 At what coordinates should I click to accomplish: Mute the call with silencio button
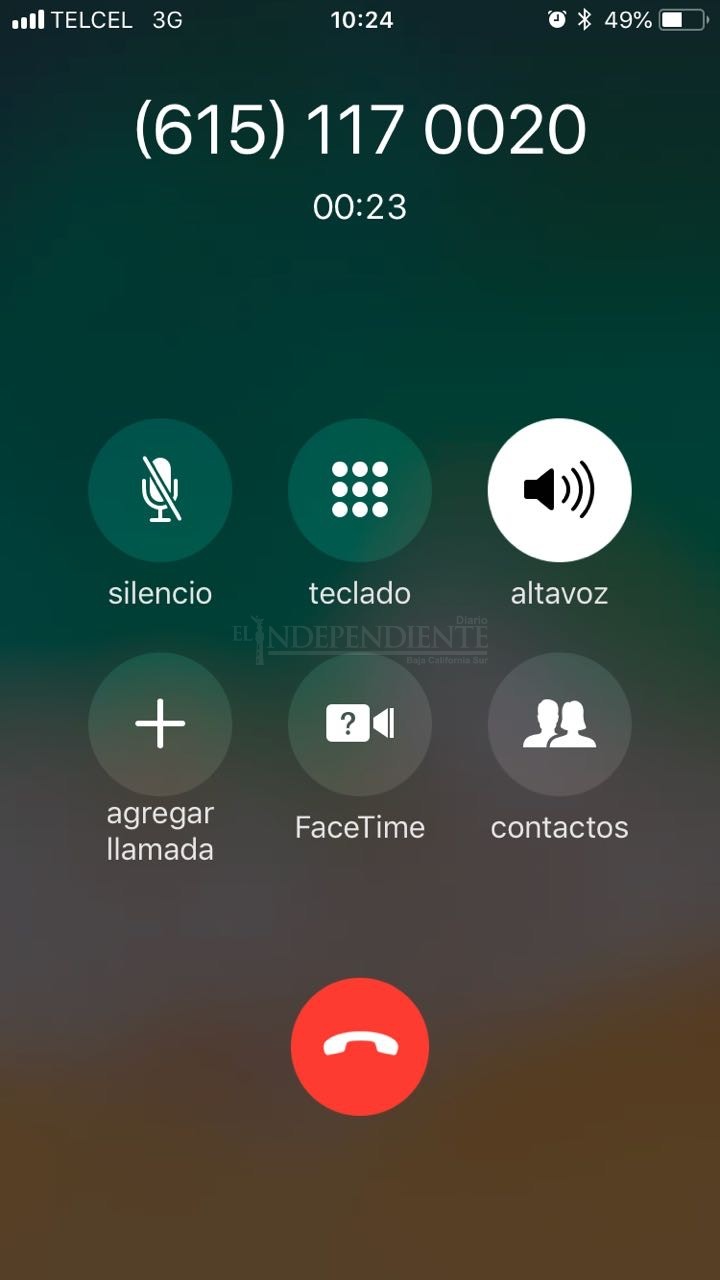point(160,490)
